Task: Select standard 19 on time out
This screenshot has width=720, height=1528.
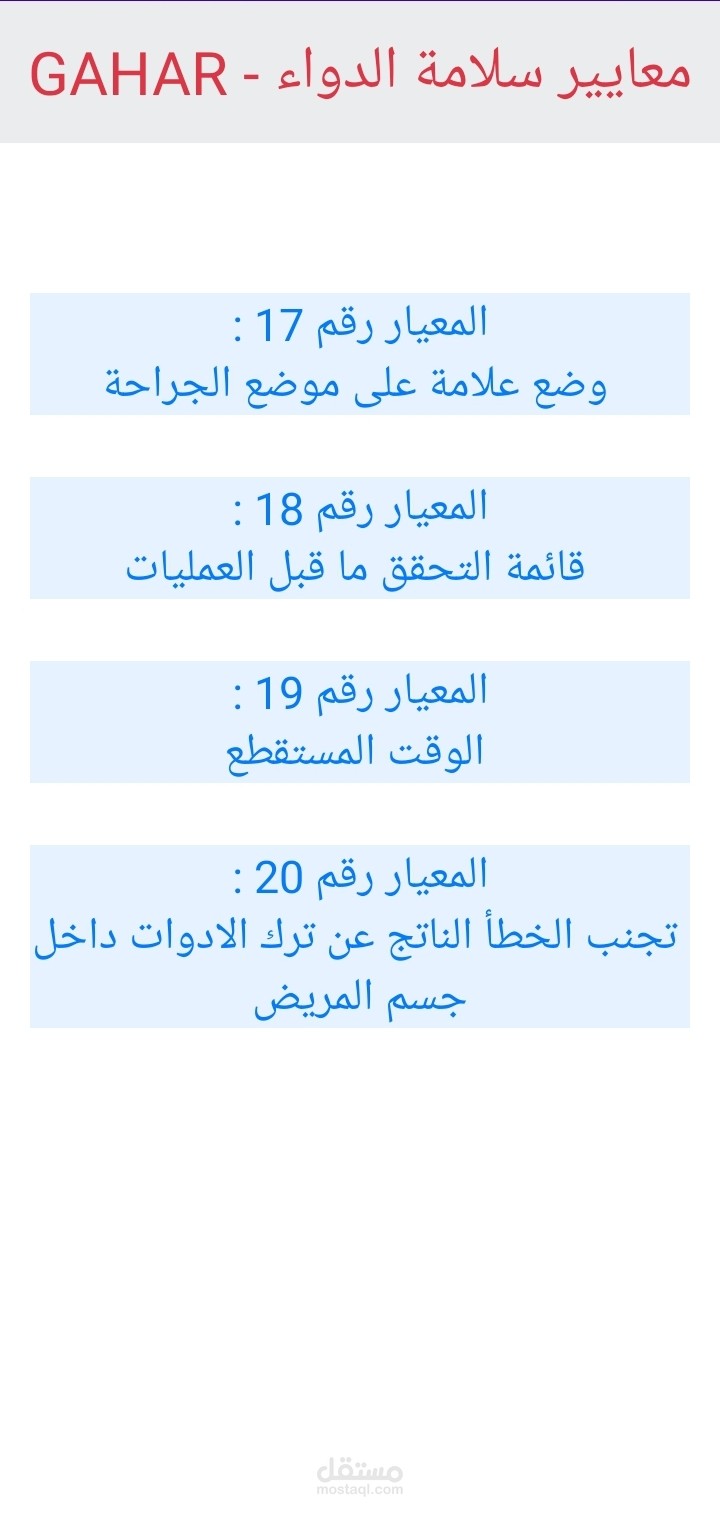Action: (360, 722)
